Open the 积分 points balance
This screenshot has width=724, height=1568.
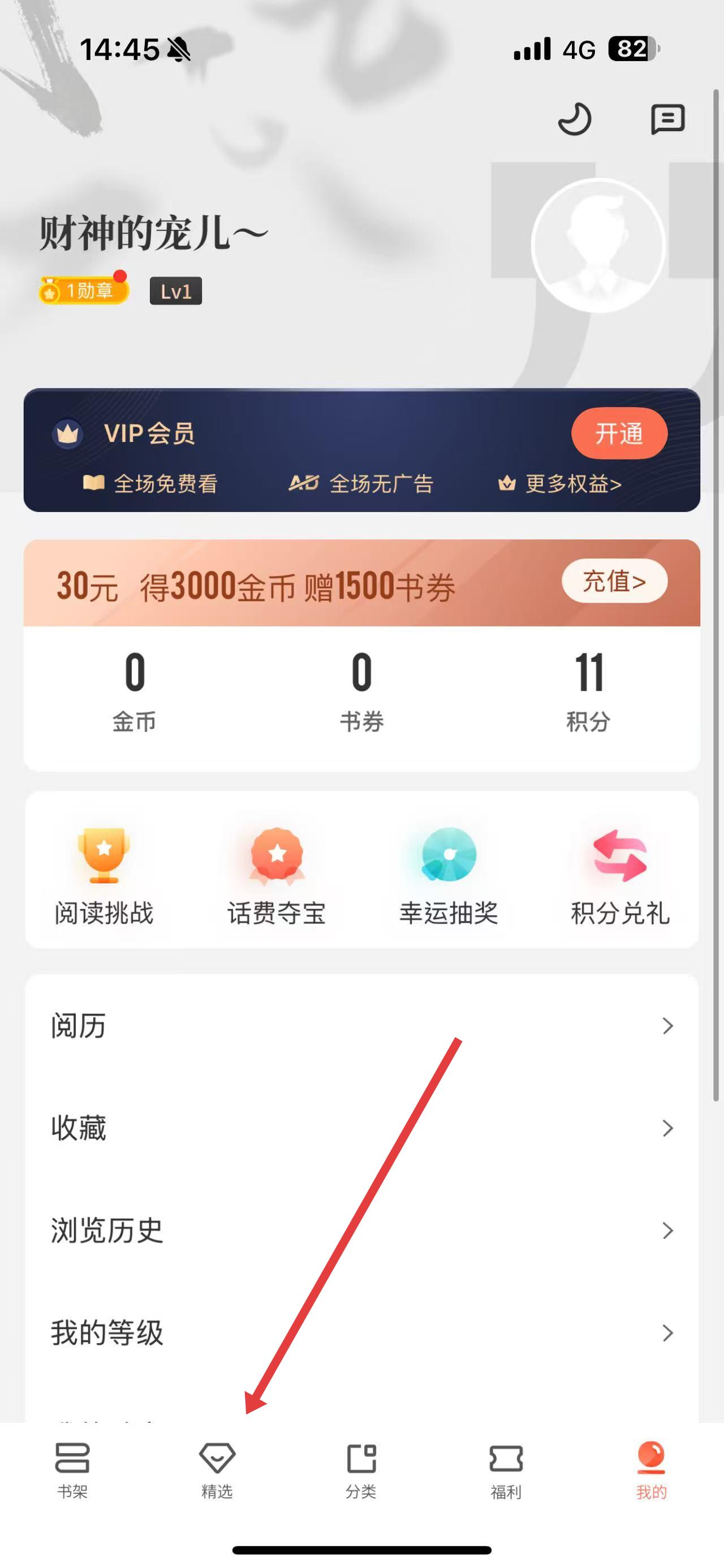(588, 691)
